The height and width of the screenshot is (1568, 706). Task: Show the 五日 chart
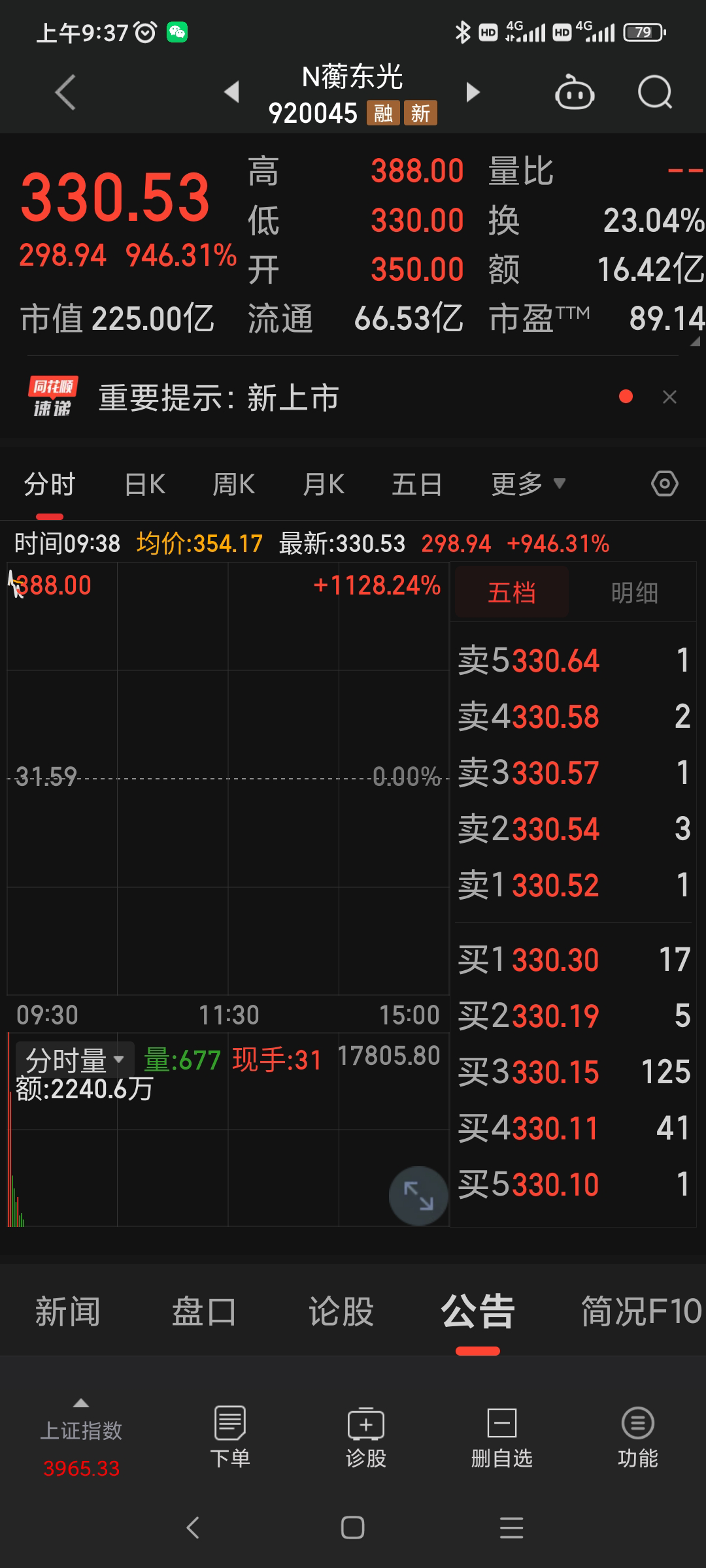[x=416, y=485]
